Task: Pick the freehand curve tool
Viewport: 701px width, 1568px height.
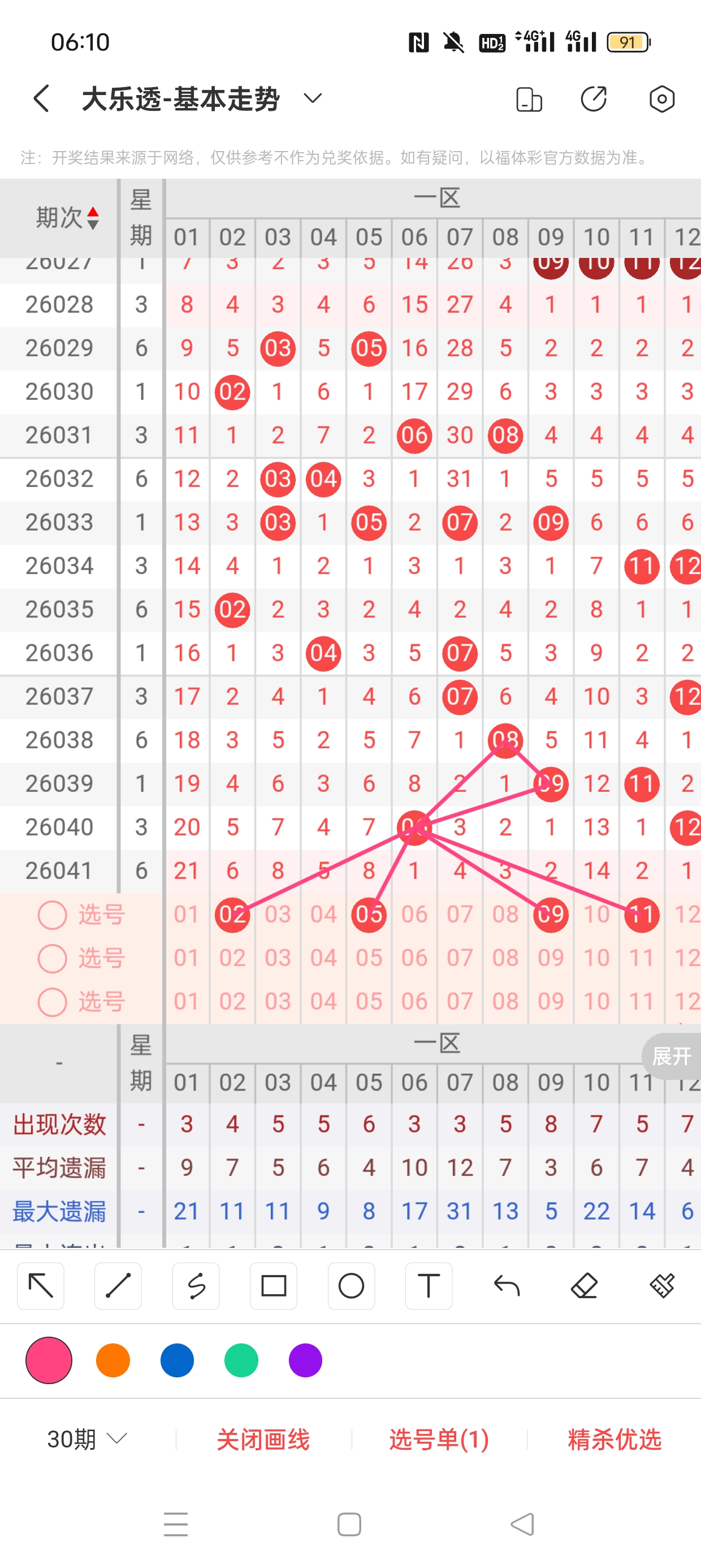Action: [x=196, y=1286]
